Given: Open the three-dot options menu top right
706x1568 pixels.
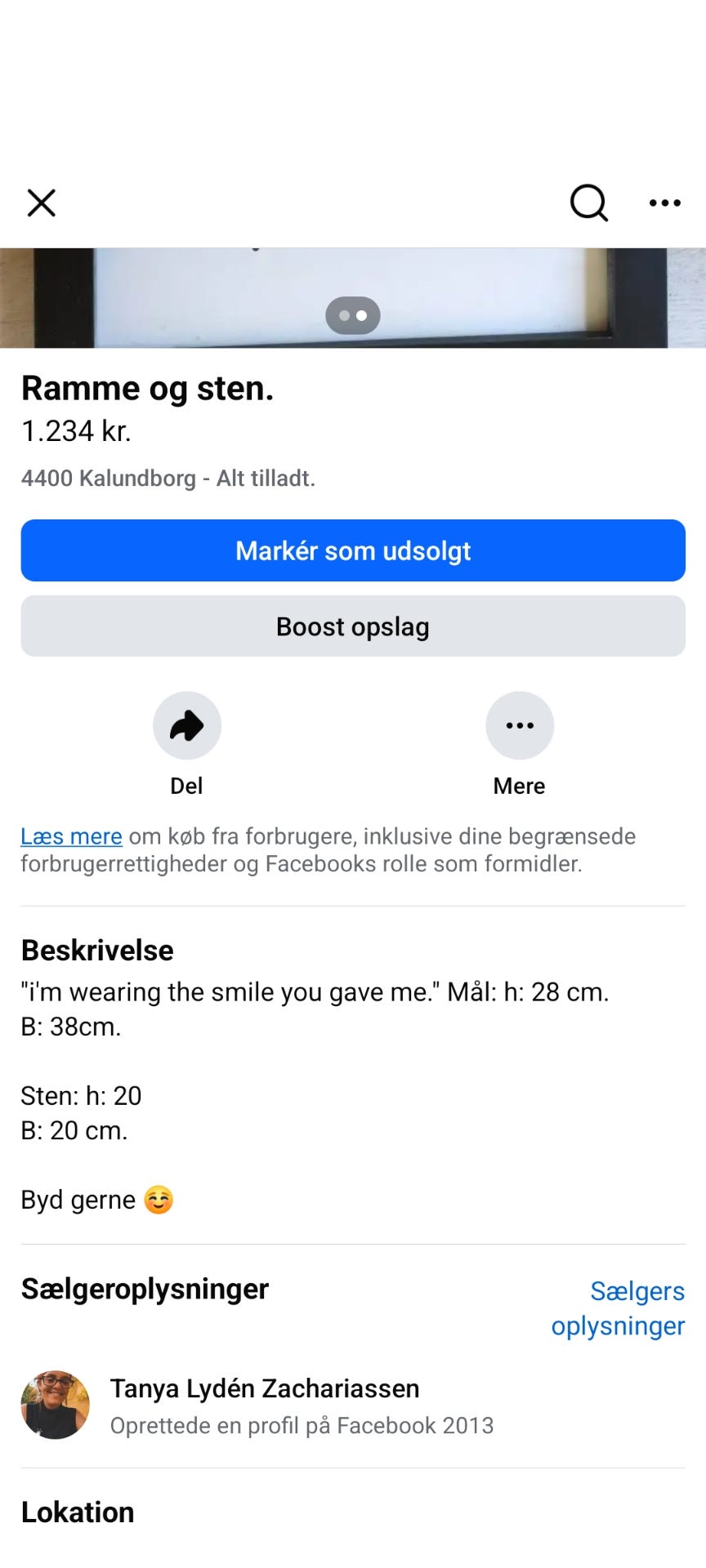Looking at the screenshot, I should [664, 203].
